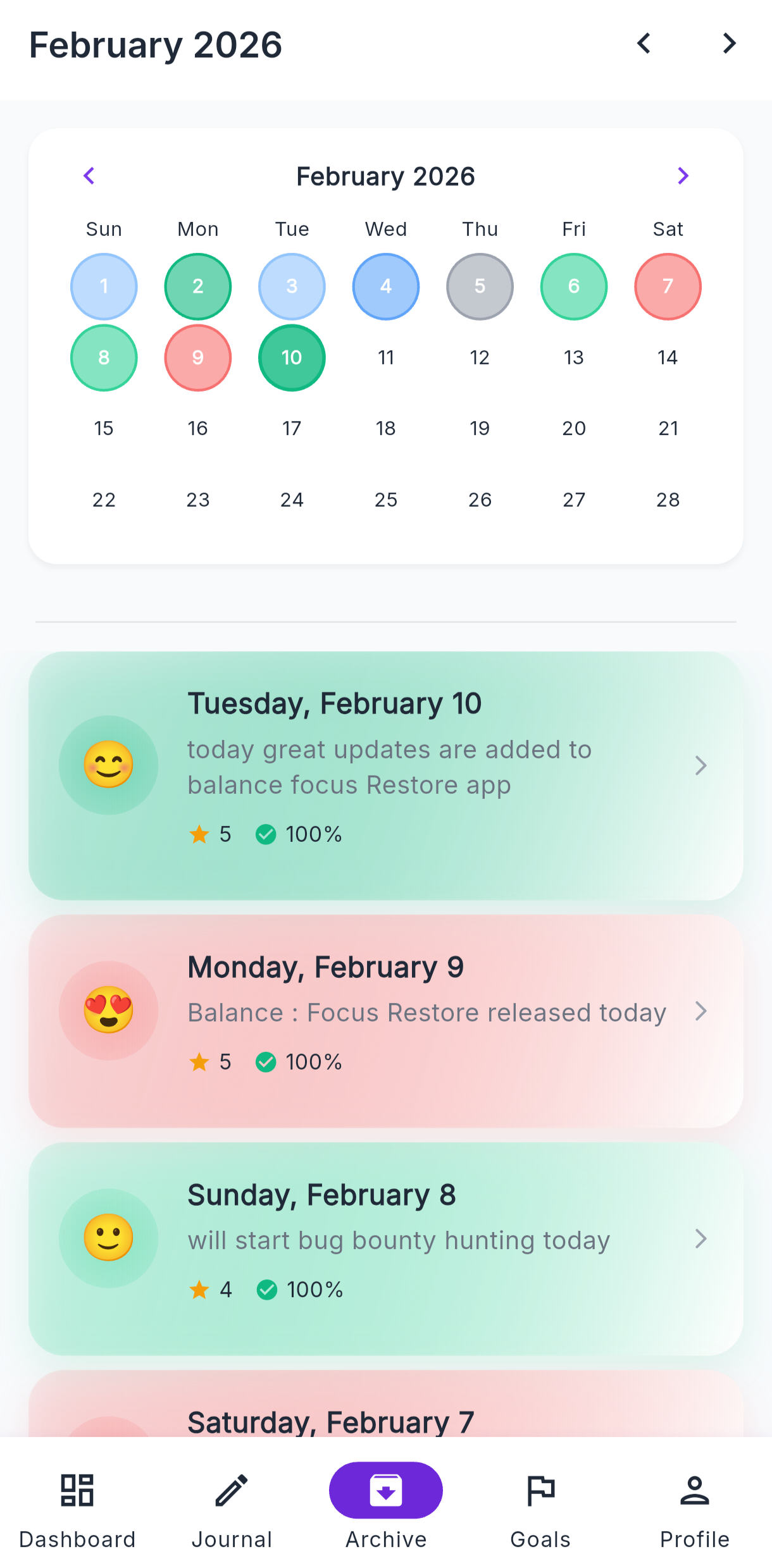Viewport: 772px width, 1568px height.
Task: Click the blushing emoji on Tuesday February 10
Action: pyautogui.click(x=108, y=765)
